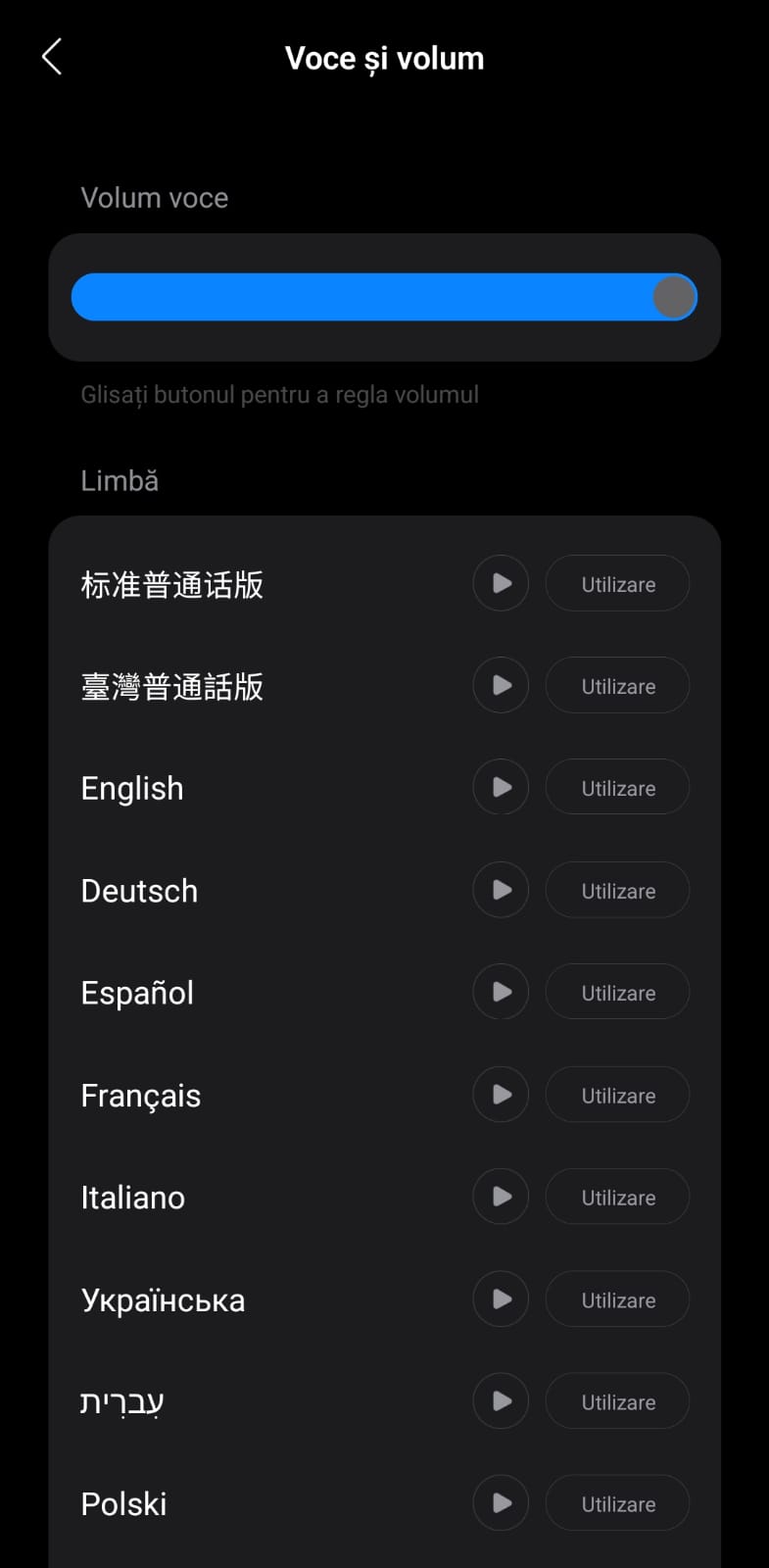Preview the Italiano voice
Viewport: 769px width, 1568px height.
click(501, 1197)
